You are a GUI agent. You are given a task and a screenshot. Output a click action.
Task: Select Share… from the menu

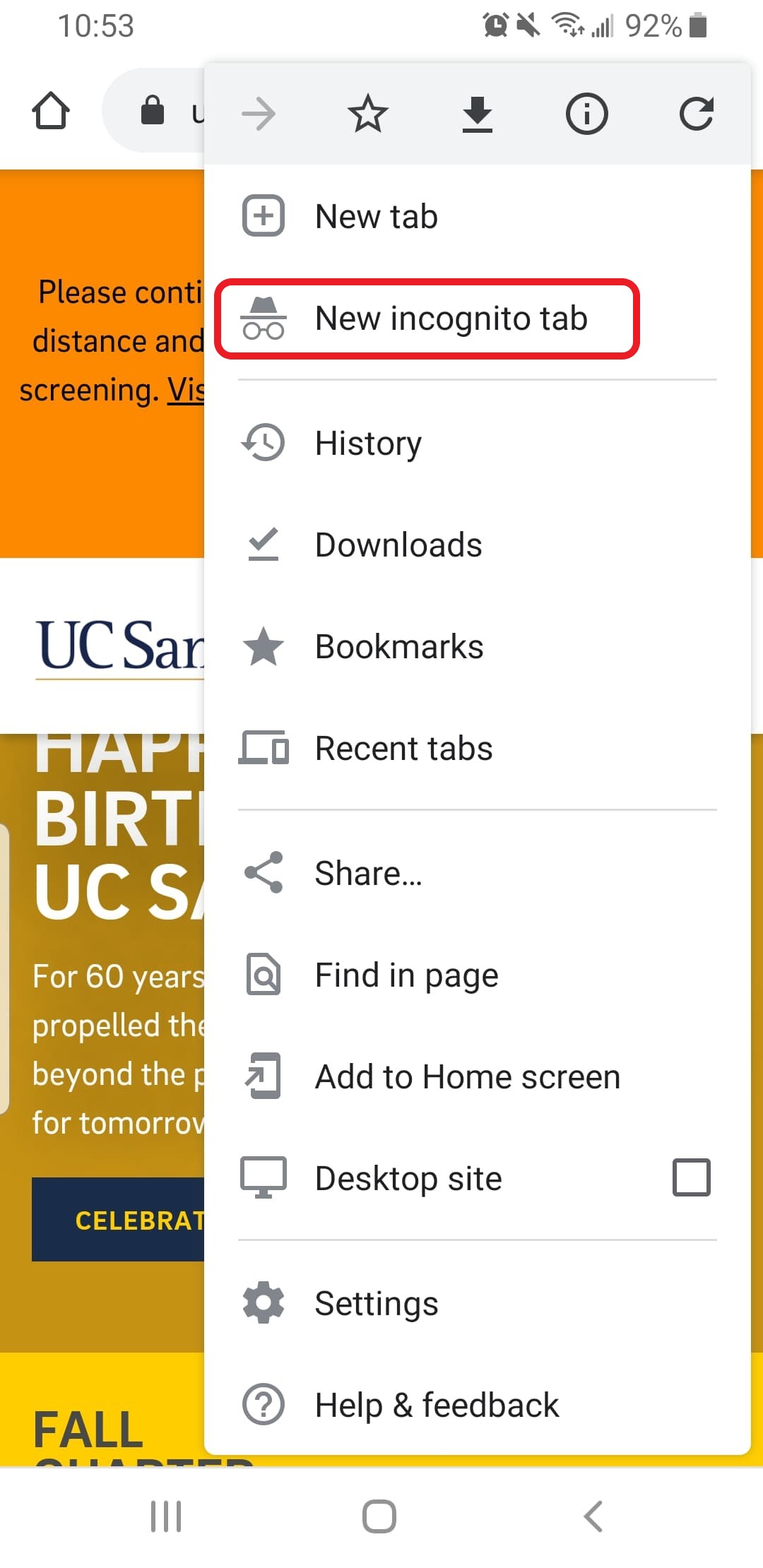(x=478, y=873)
